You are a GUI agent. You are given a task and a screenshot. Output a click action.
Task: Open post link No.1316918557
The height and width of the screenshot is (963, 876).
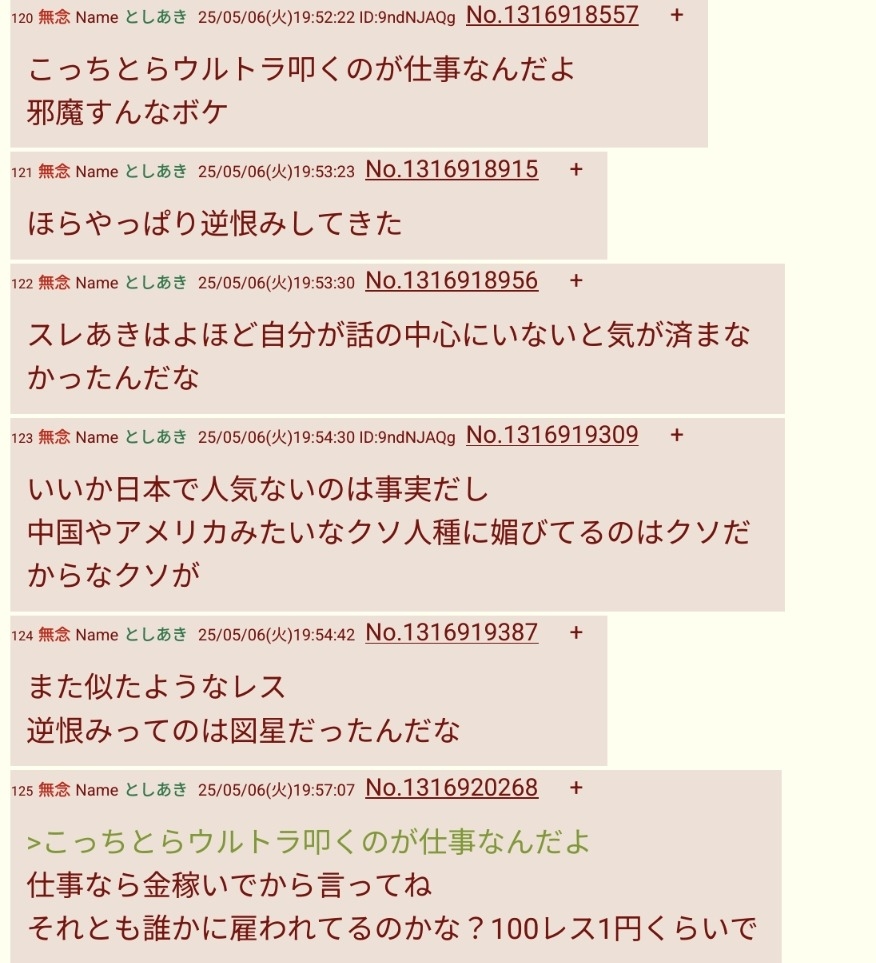(552, 16)
